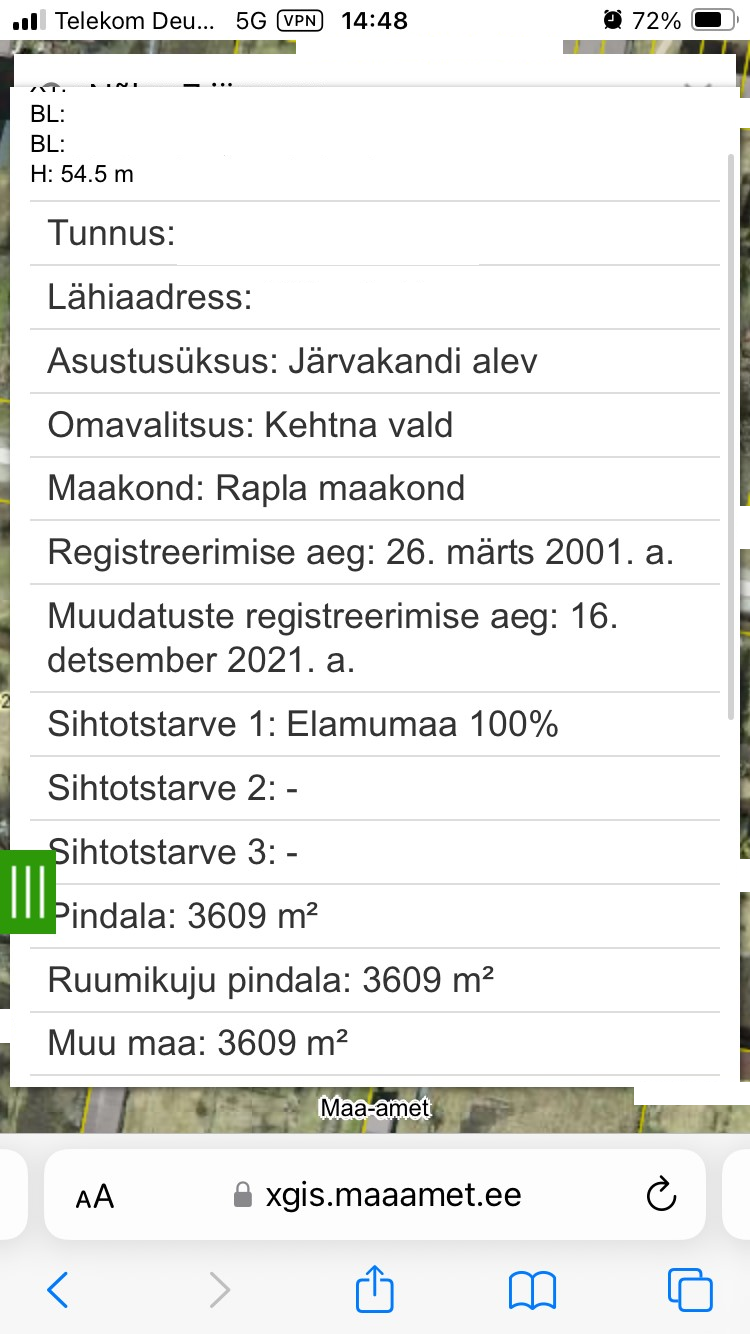Open Safari bookmarks

click(x=532, y=1289)
